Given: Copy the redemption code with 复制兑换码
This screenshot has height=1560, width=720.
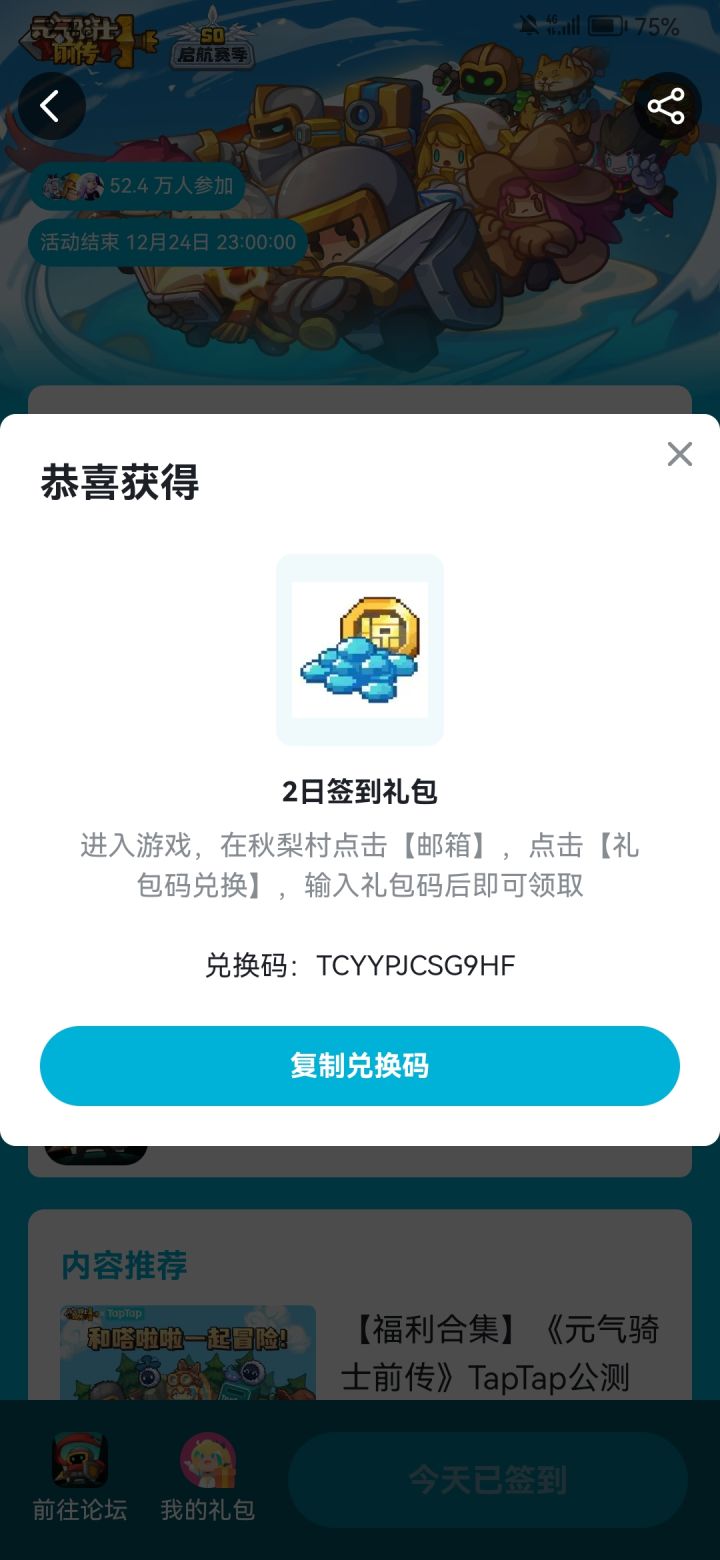Looking at the screenshot, I should tap(360, 1066).
